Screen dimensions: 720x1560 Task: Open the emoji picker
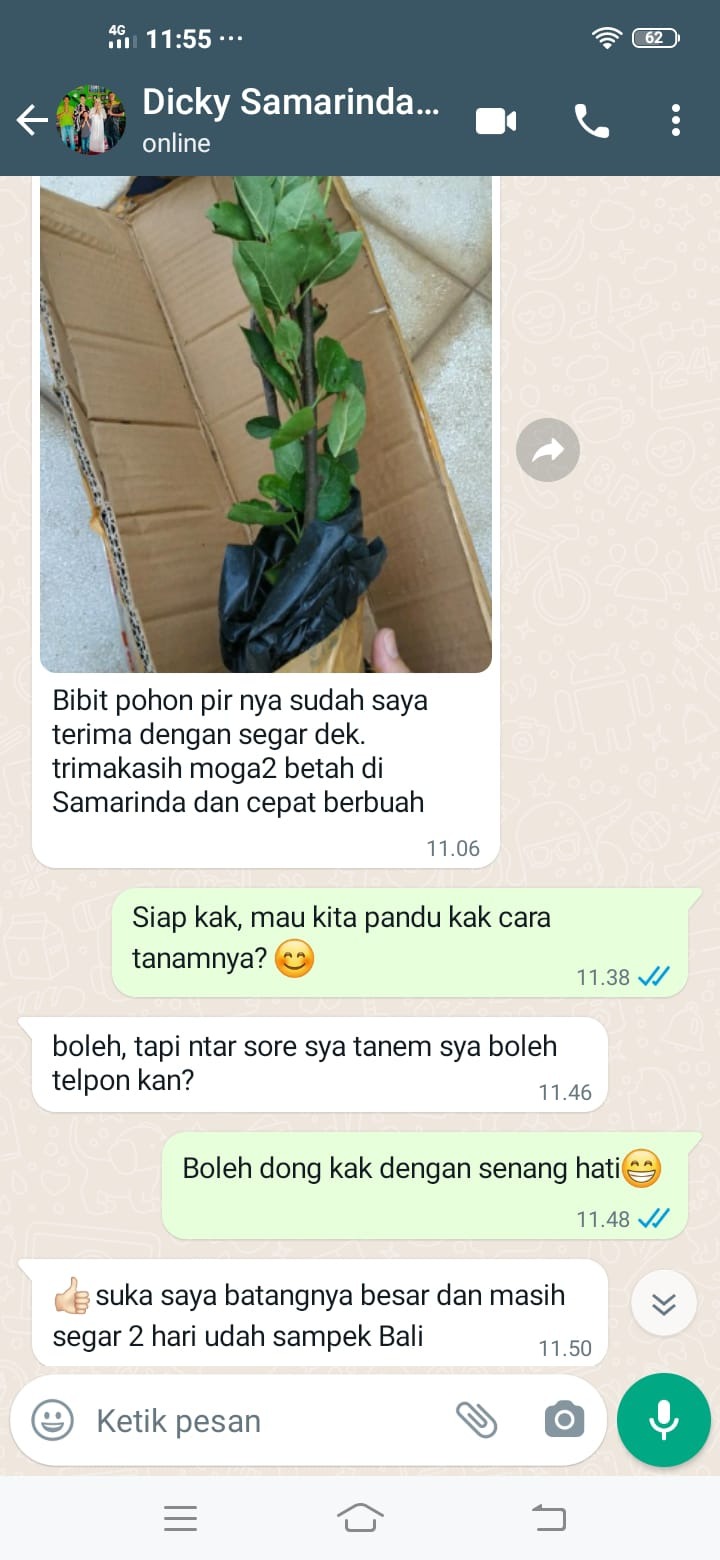52,1420
